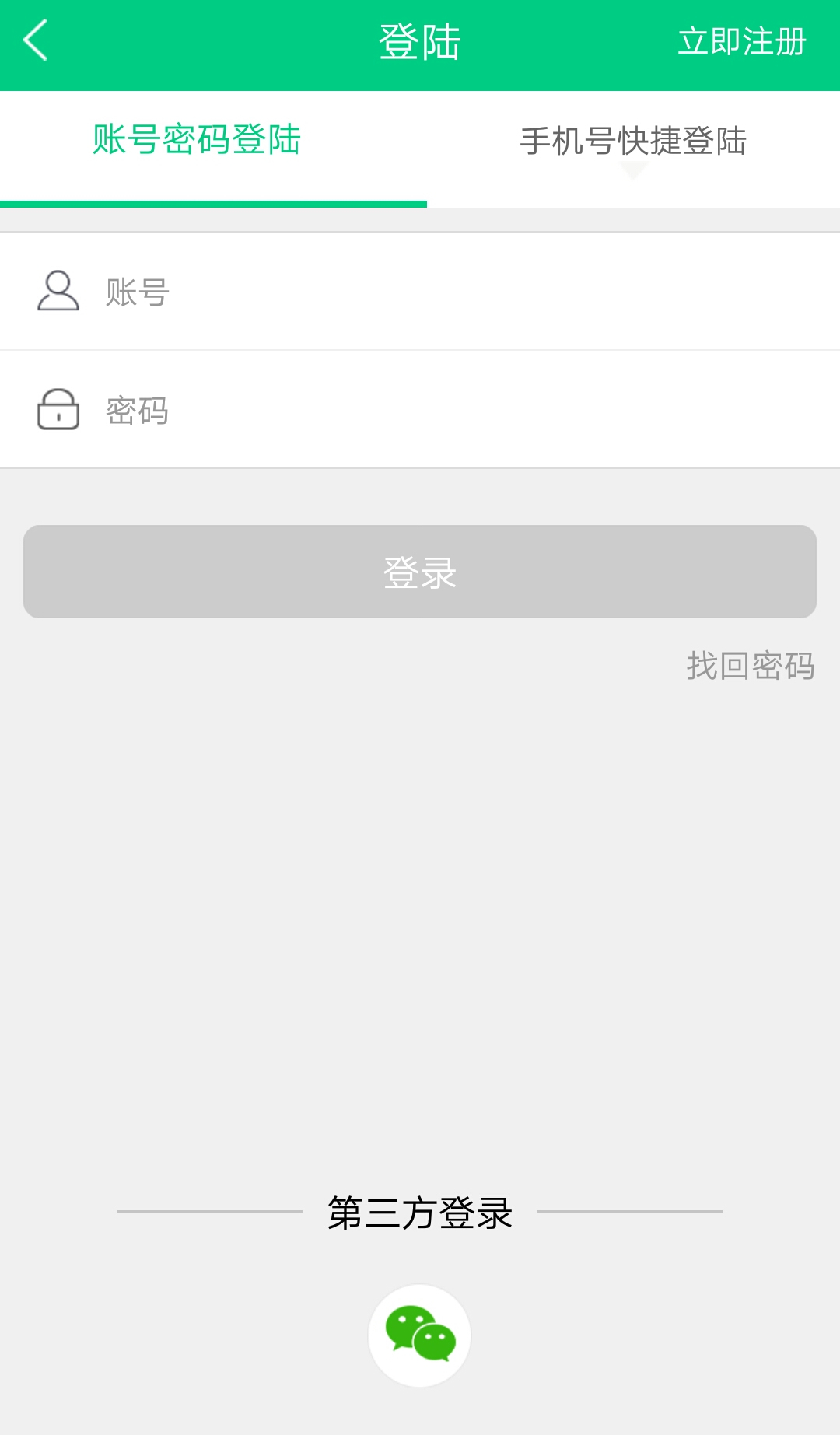Click the 找回密码 link to recover password
The image size is (840, 1435).
pyautogui.click(x=751, y=666)
